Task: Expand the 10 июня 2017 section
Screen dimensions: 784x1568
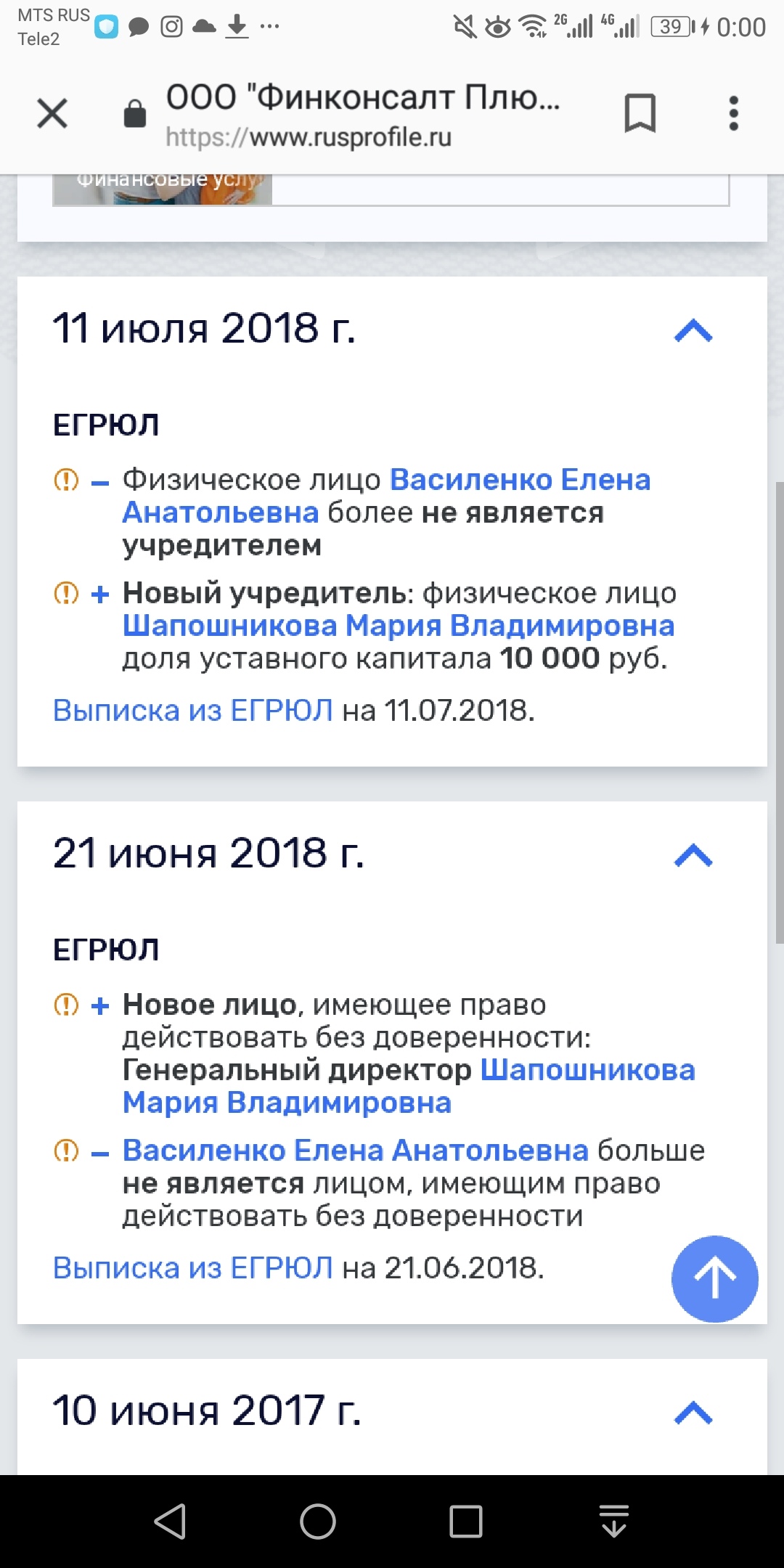Action: pos(693,1411)
